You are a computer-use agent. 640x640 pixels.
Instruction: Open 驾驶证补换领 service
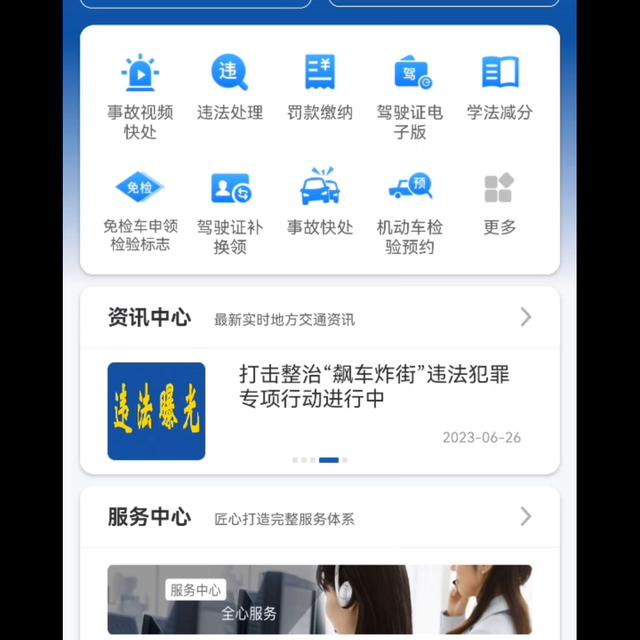230,208
